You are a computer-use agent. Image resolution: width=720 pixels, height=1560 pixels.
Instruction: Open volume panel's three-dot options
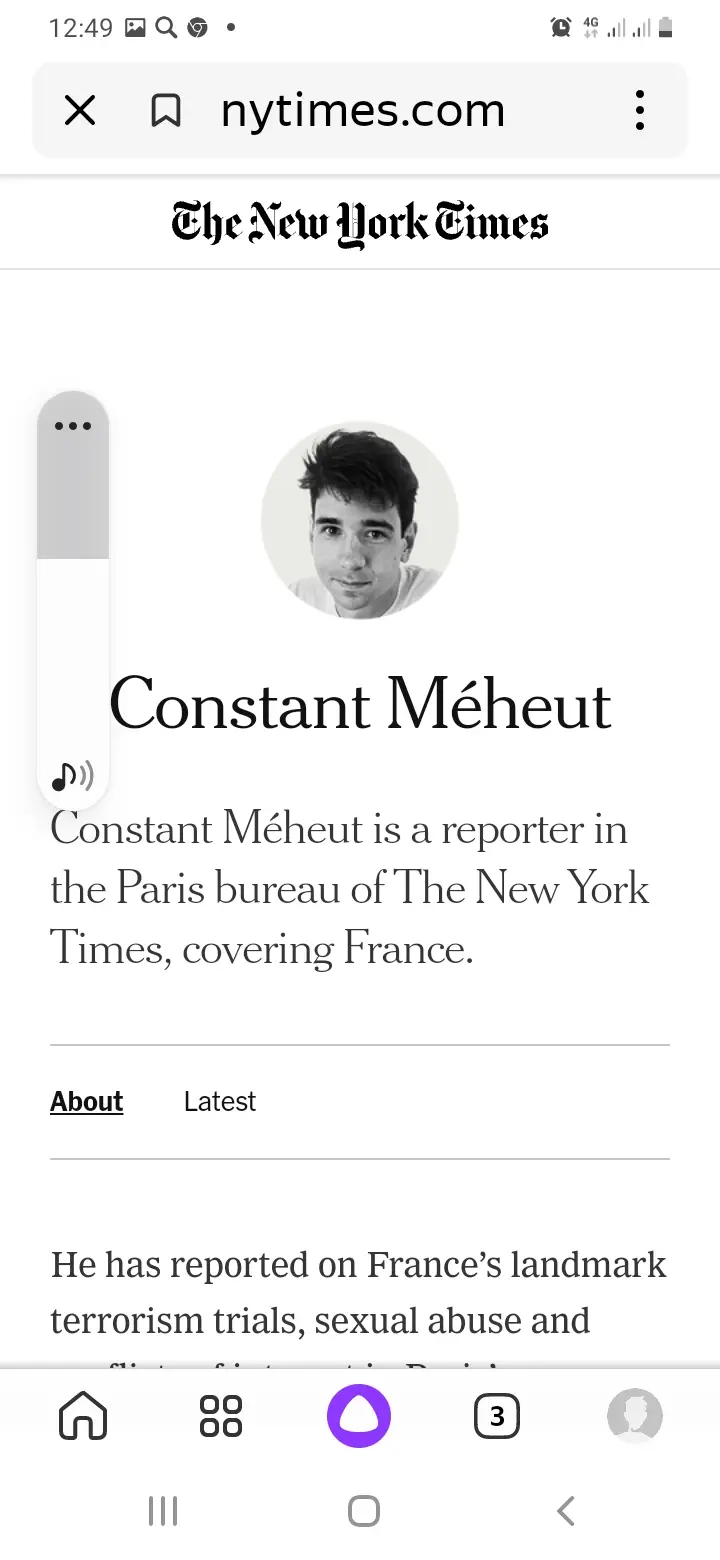click(x=73, y=426)
